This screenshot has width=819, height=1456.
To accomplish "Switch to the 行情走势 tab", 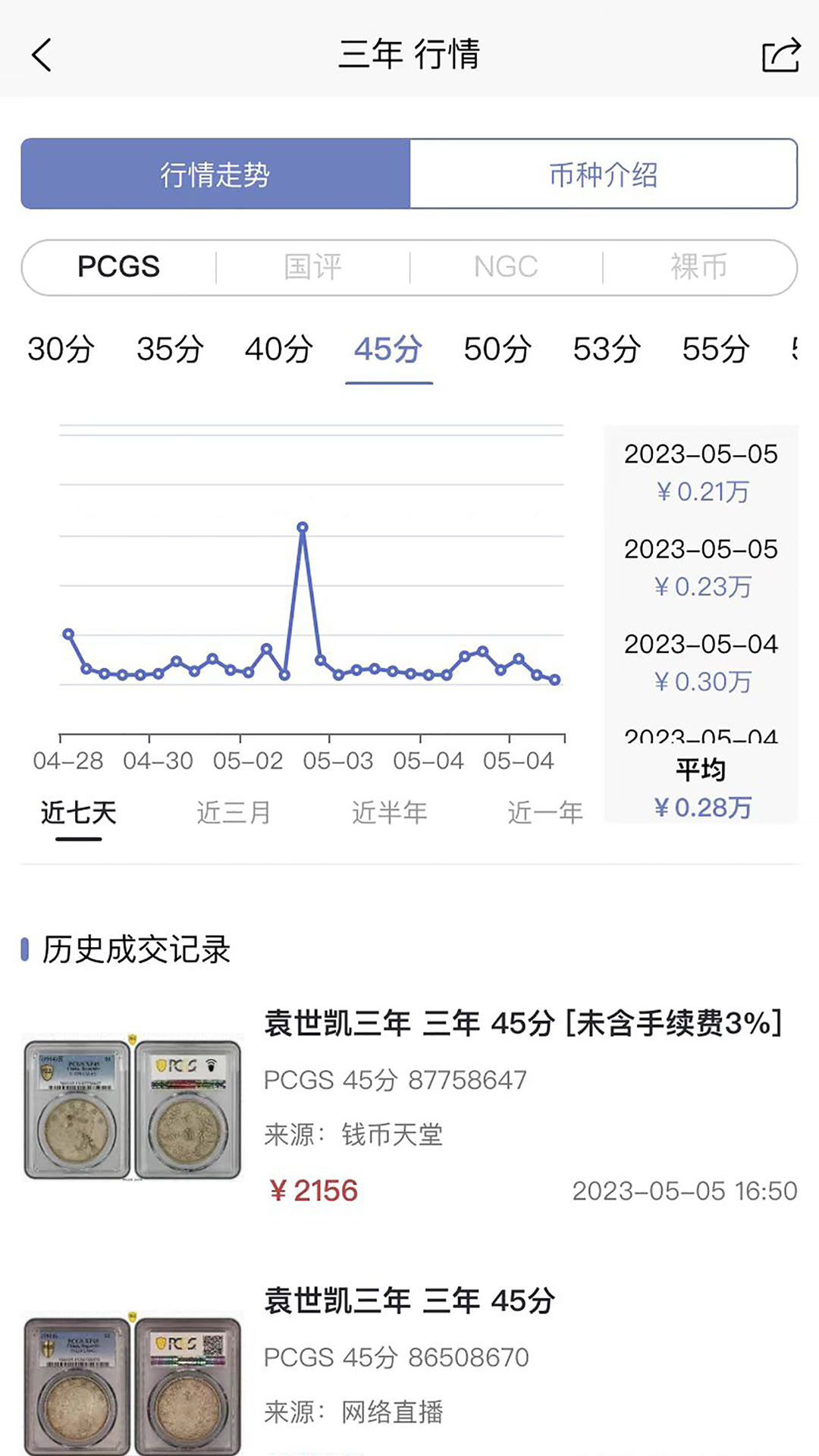I will click(216, 174).
